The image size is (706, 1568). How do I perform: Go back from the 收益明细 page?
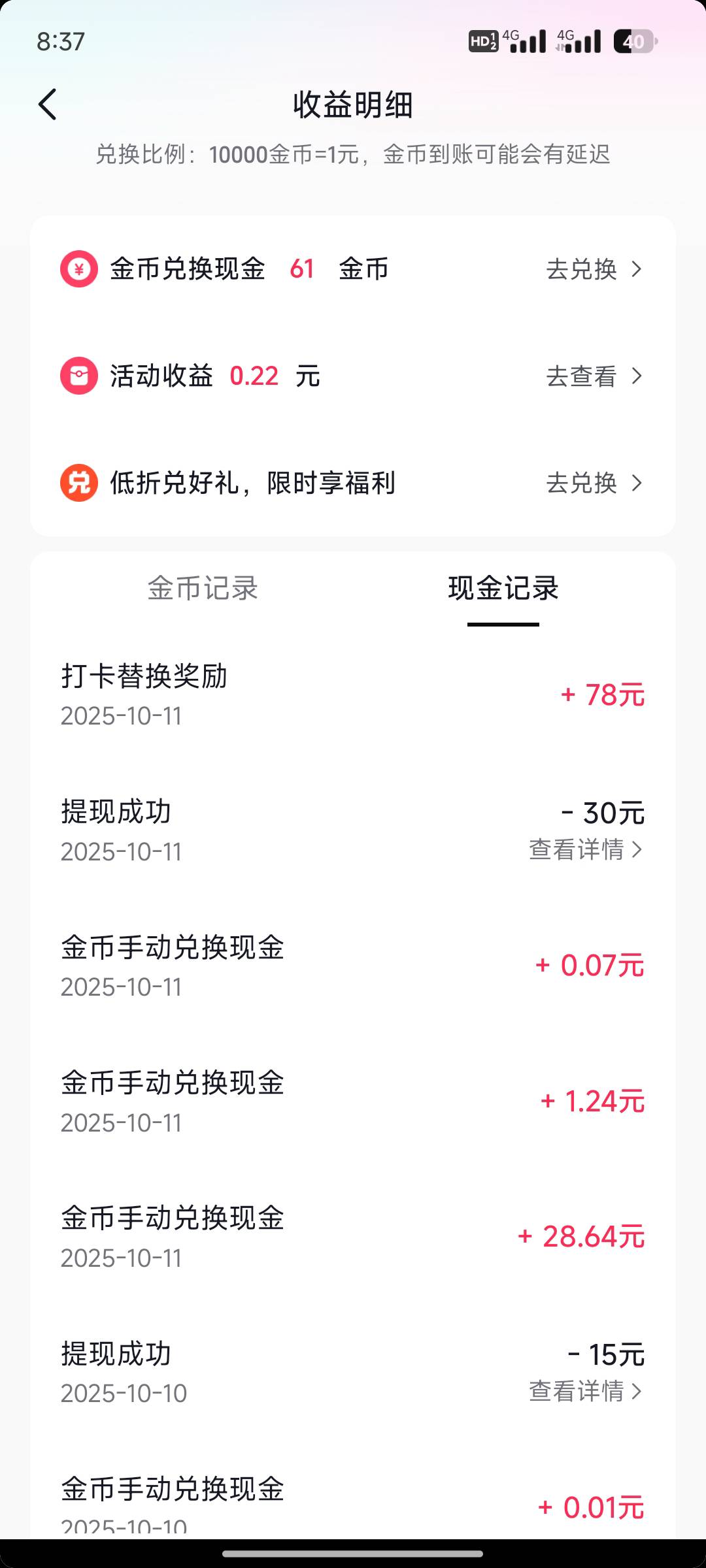pos(48,105)
